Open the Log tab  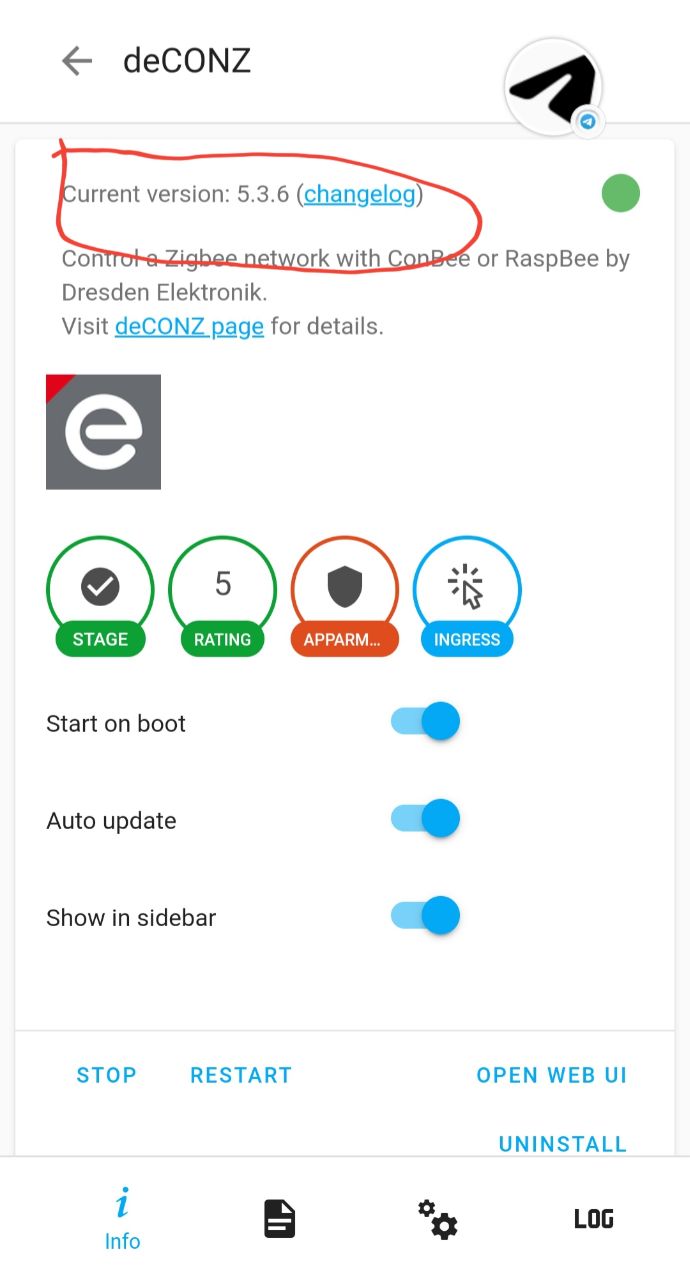coord(594,1219)
